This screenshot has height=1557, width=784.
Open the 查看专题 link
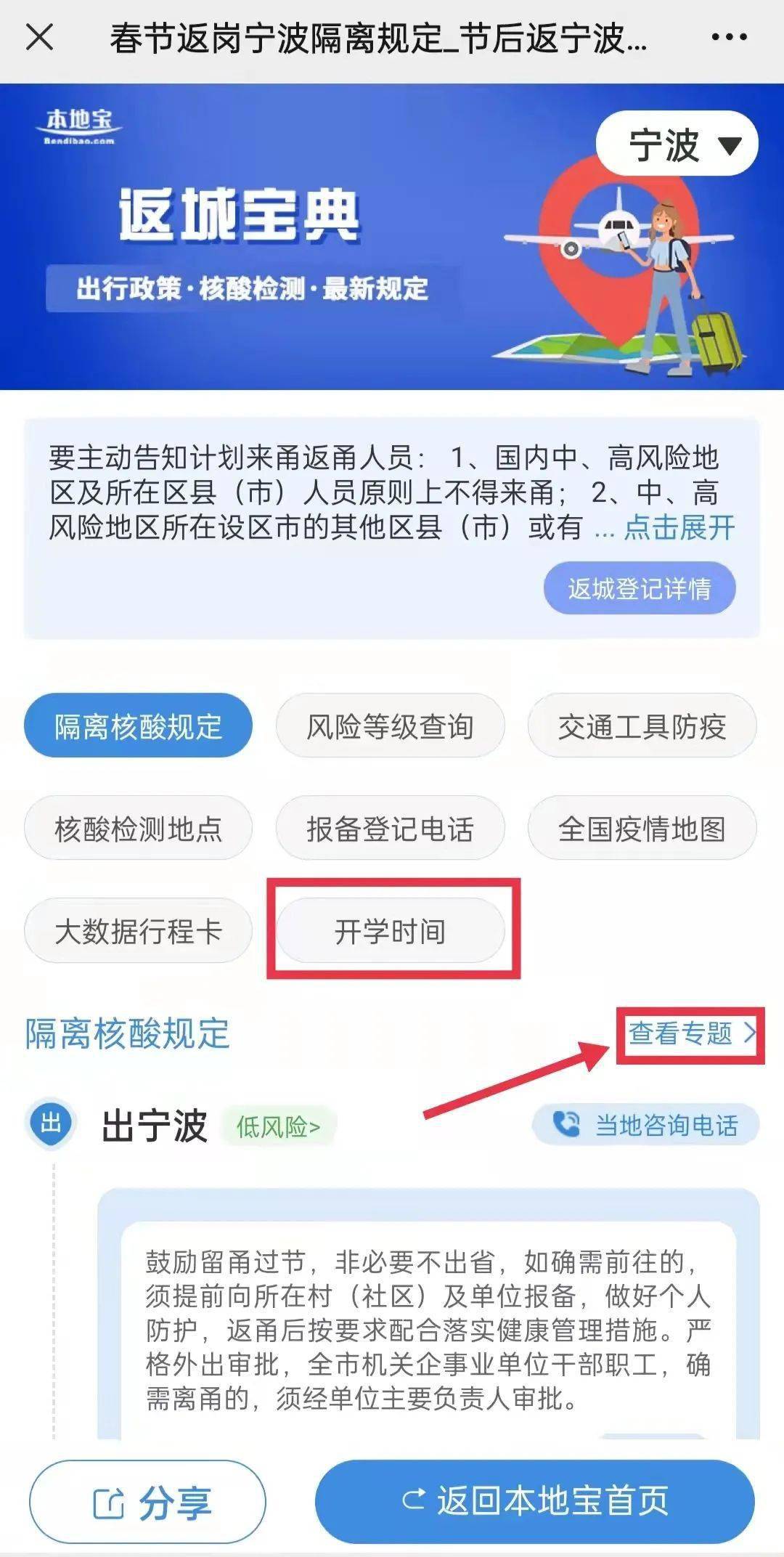click(691, 1033)
